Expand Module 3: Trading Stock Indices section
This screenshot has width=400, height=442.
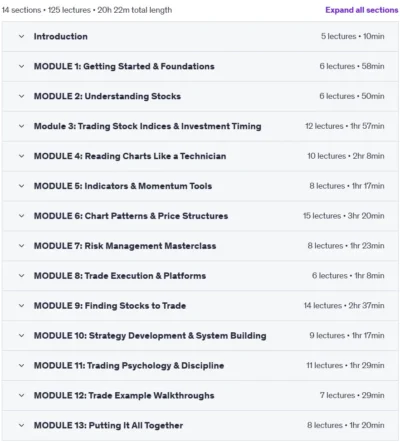pos(200,126)
